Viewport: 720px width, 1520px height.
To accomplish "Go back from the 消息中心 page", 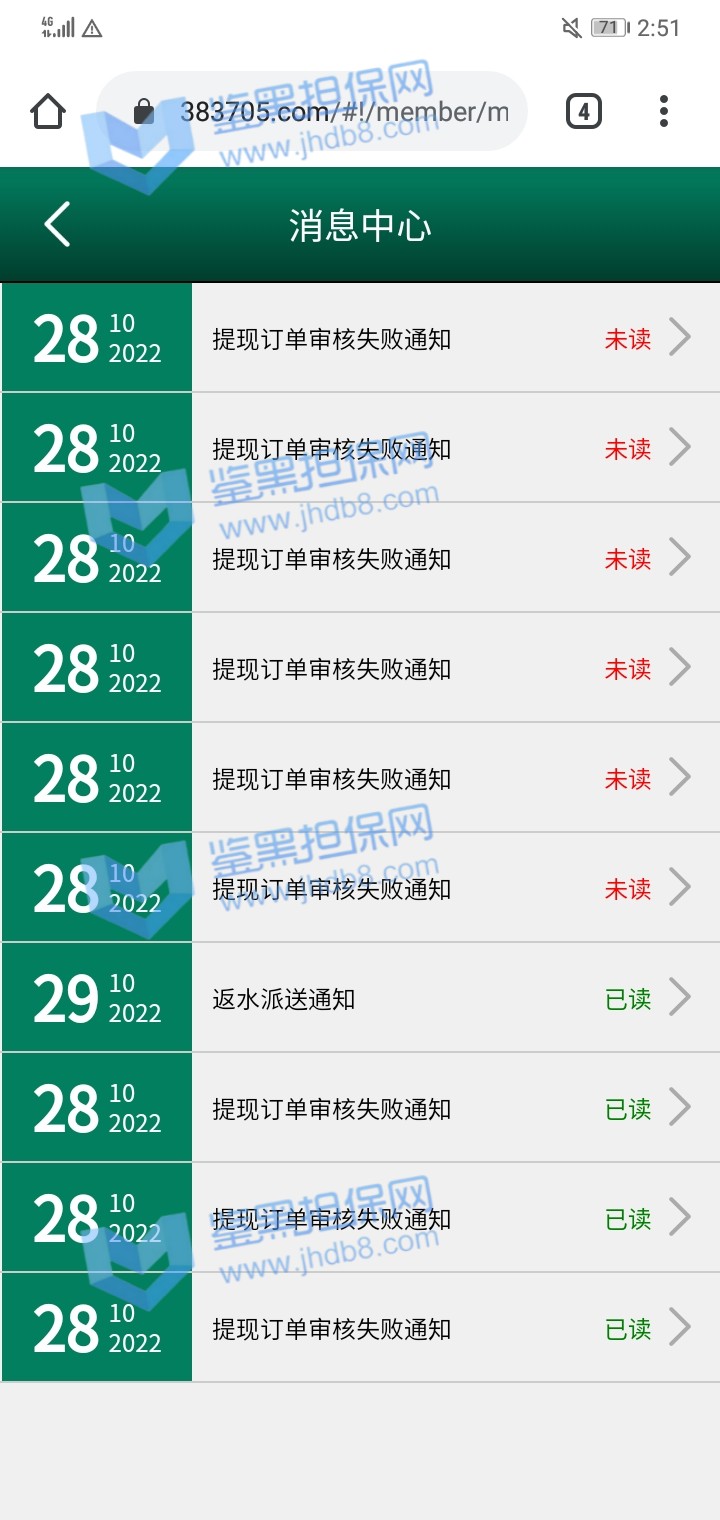I will (58, 225).
